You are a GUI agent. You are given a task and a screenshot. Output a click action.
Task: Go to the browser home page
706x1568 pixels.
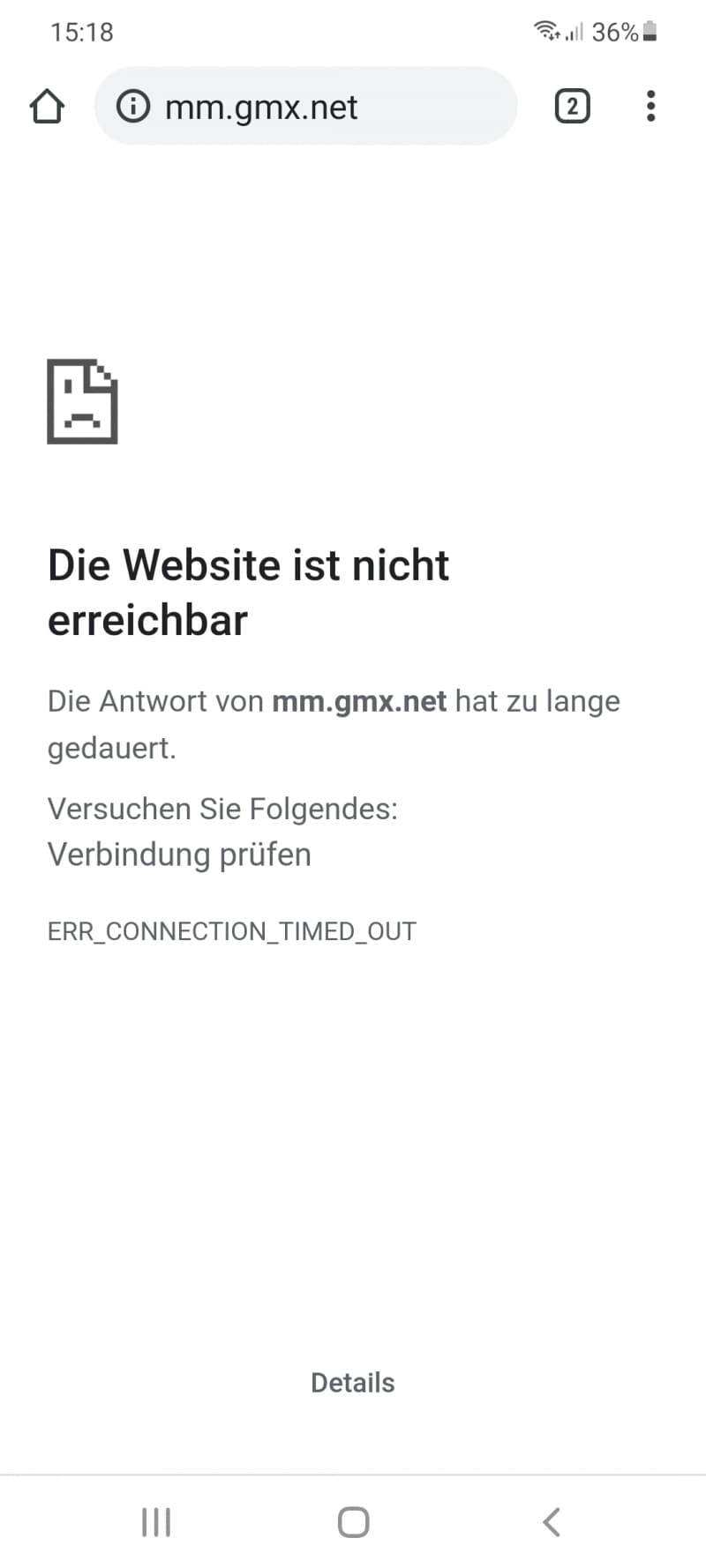pyautogui.click(x=47, y=107)
